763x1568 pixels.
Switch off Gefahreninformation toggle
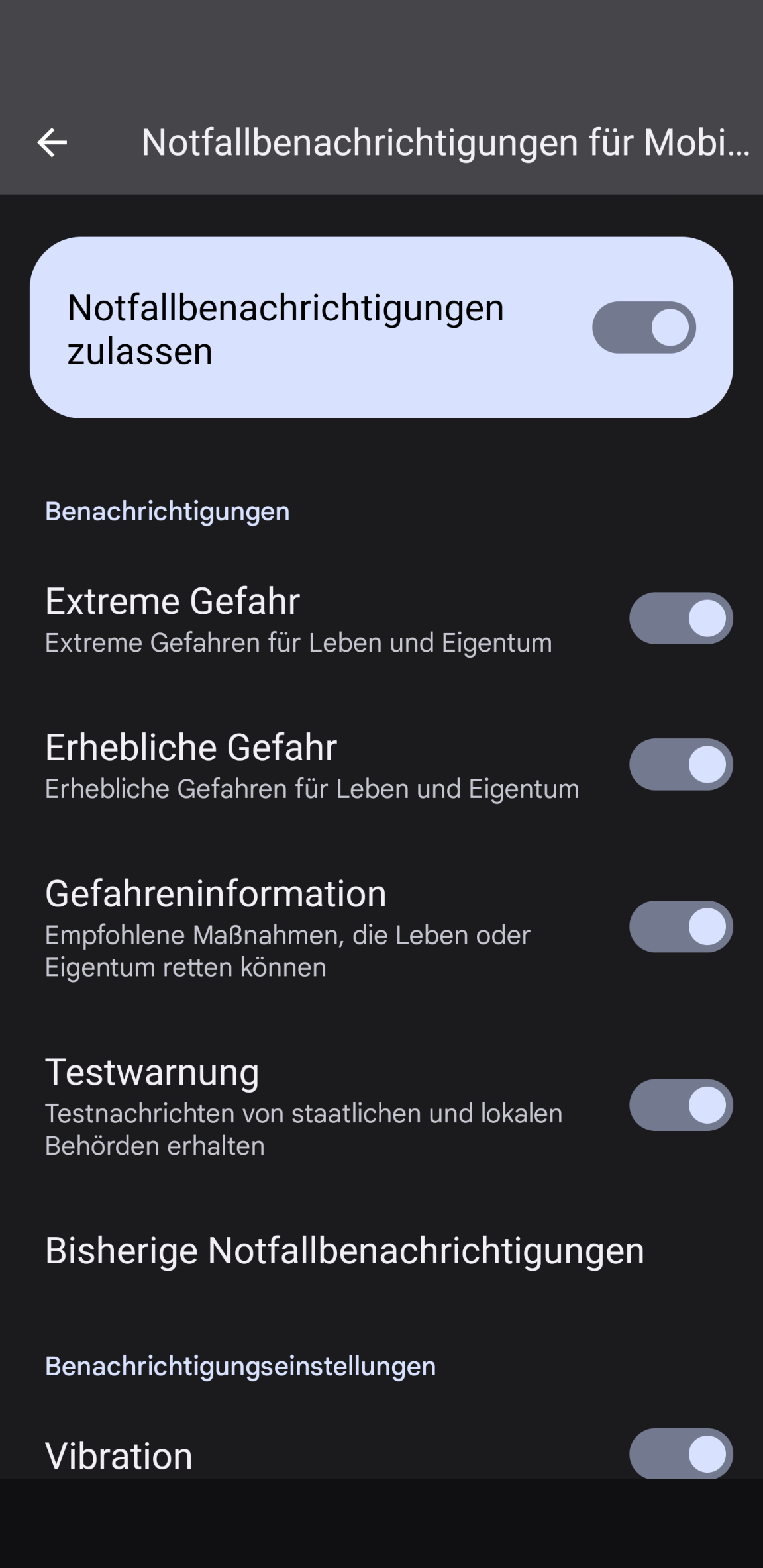(681, 926)
